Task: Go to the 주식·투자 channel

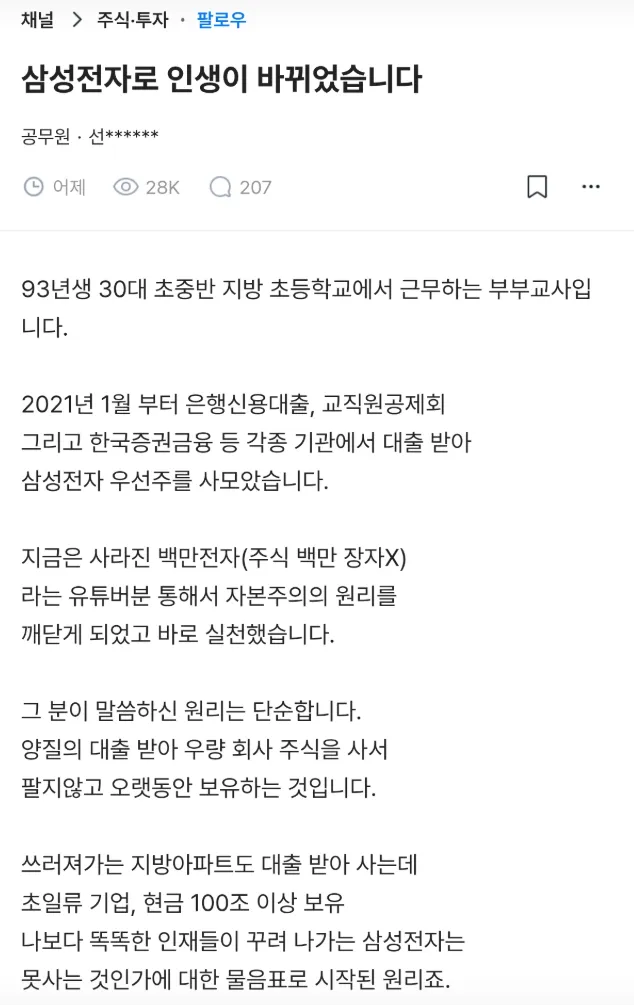Action: point(133,20)
